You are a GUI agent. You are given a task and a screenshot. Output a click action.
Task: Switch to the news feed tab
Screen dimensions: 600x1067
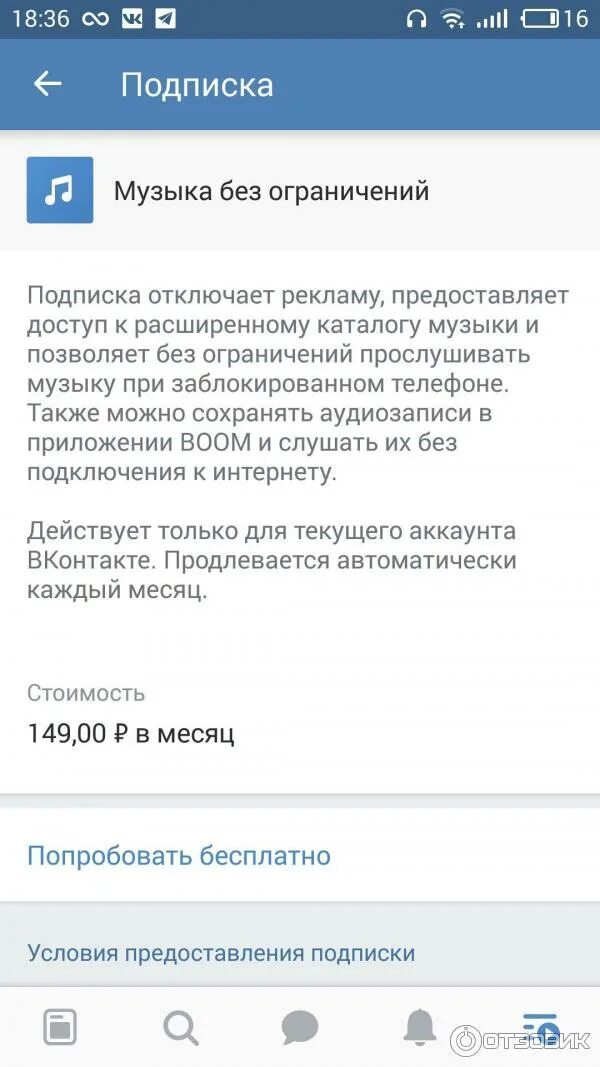60,1027
